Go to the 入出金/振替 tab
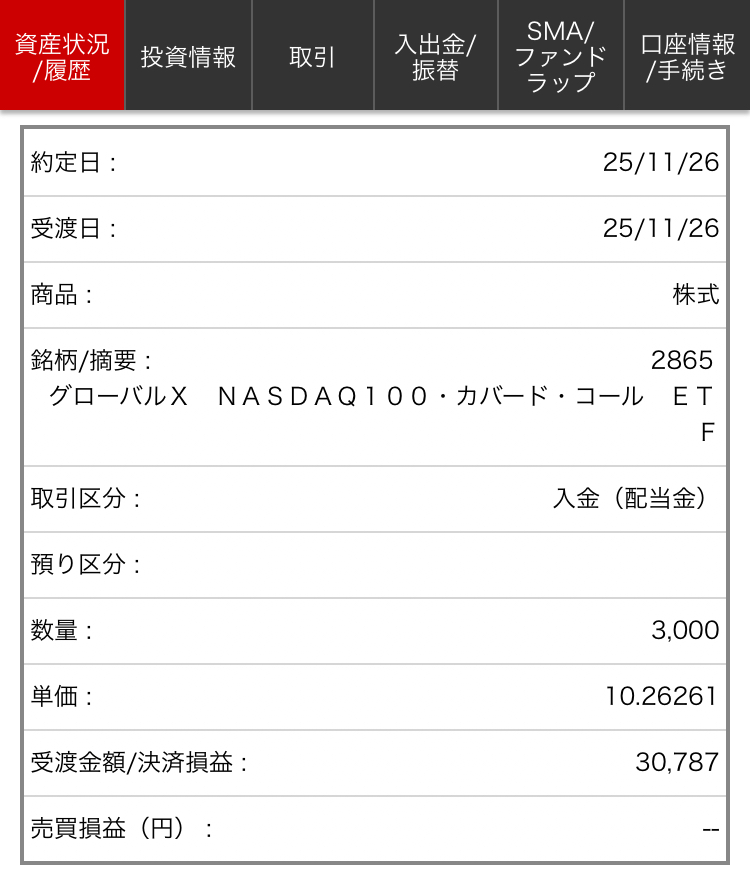 click(x=435, y=56)
